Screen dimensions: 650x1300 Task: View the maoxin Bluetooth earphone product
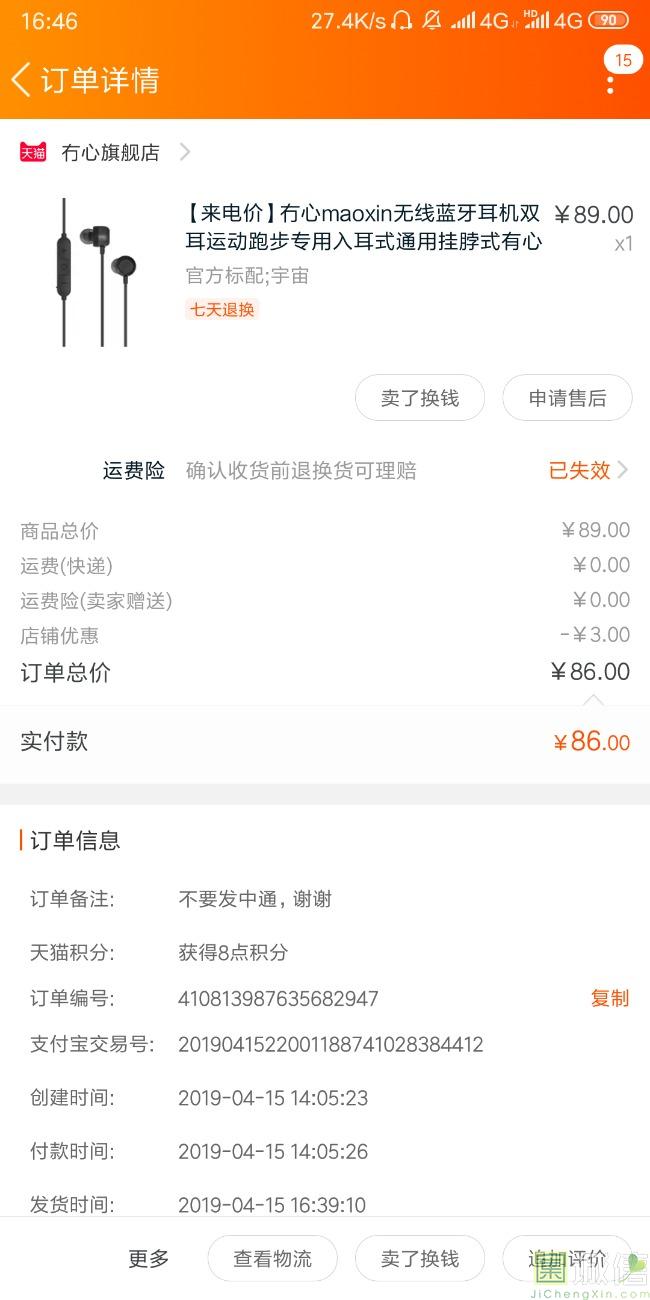(x=363, y=228)
